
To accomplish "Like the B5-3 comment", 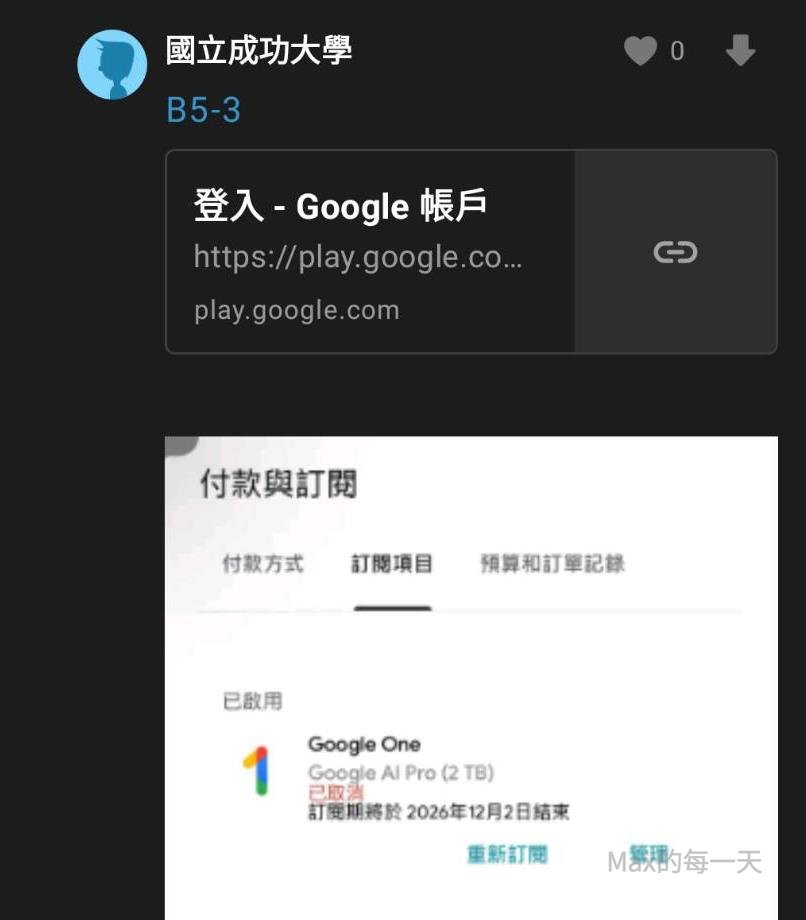I will pyautogui.click(x=640, y=51).
